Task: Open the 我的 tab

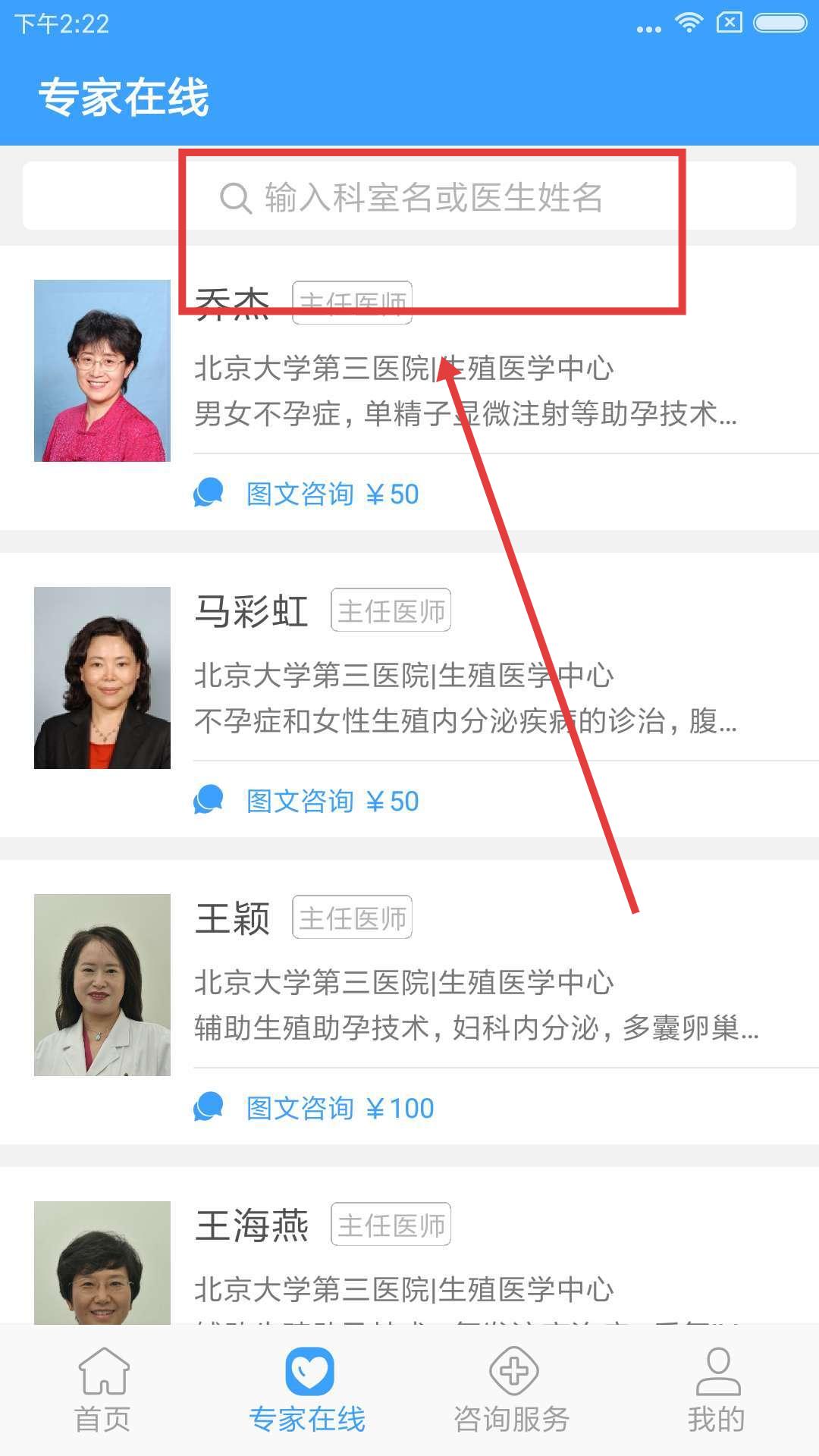Action: [x=717, y=1390]
